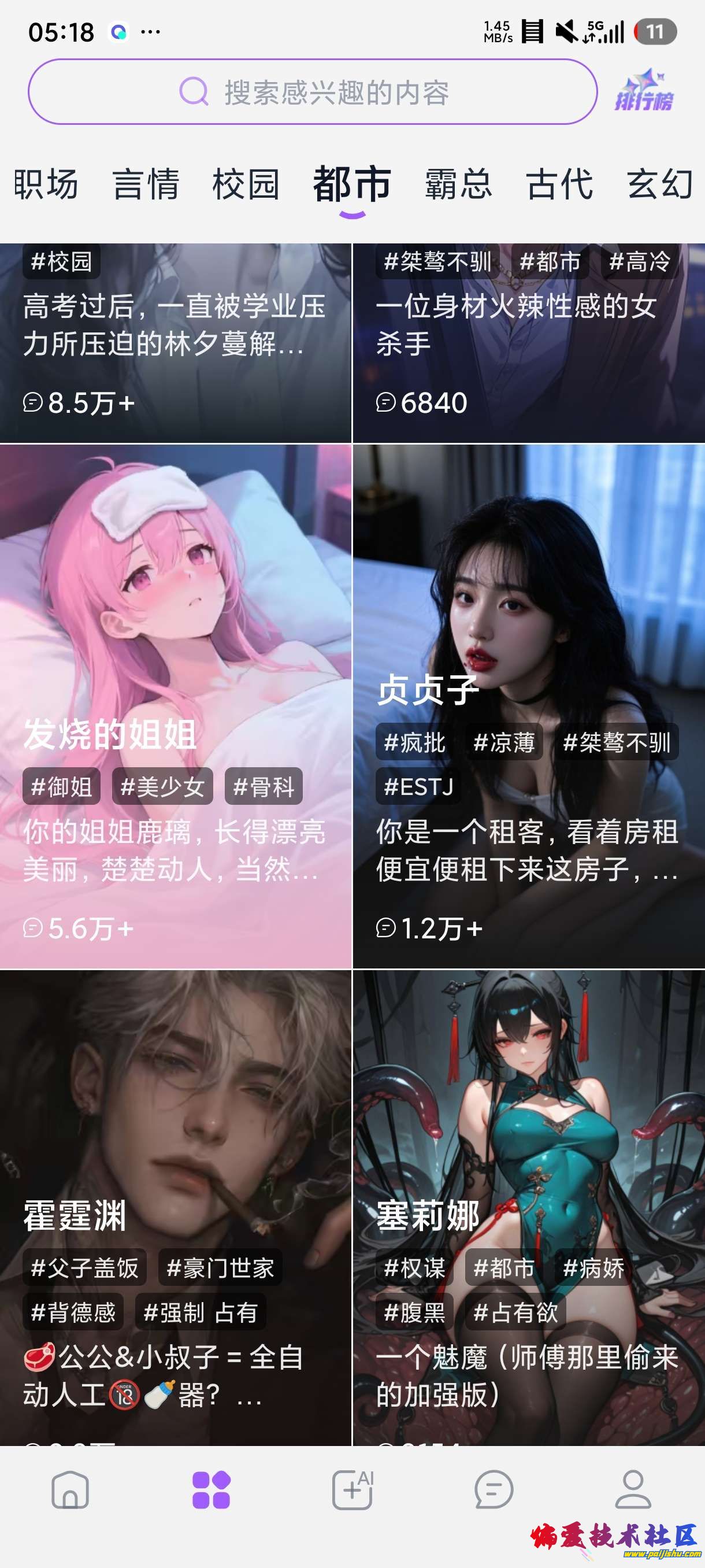This screenshot has width=705, height=1568.
Task: Tap the AI create button in bottom bar
Action: pyautogui.click(x=353, y=1490)
